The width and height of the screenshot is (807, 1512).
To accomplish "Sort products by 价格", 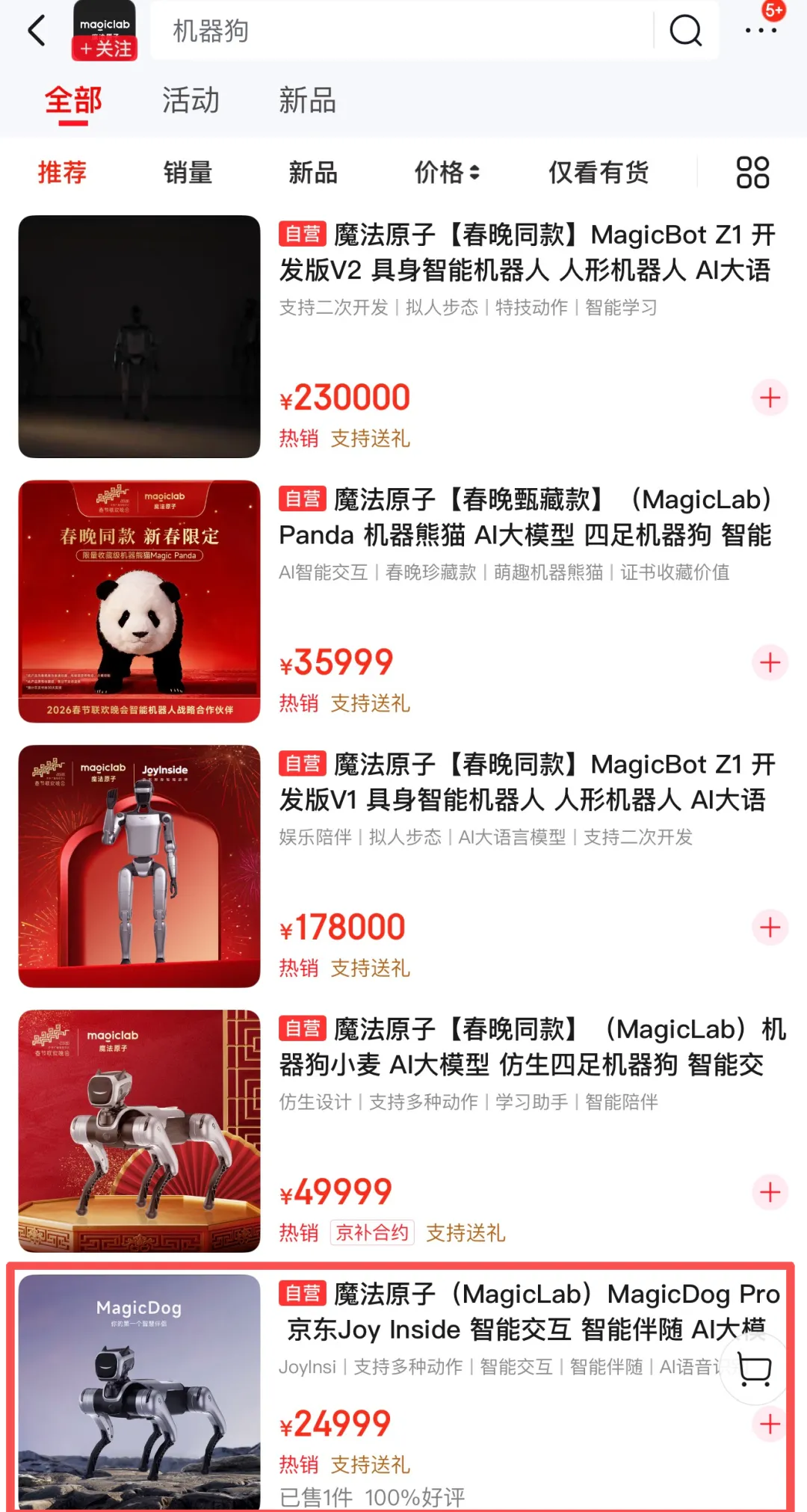I will pyautogui.click(x=446, y=173).
